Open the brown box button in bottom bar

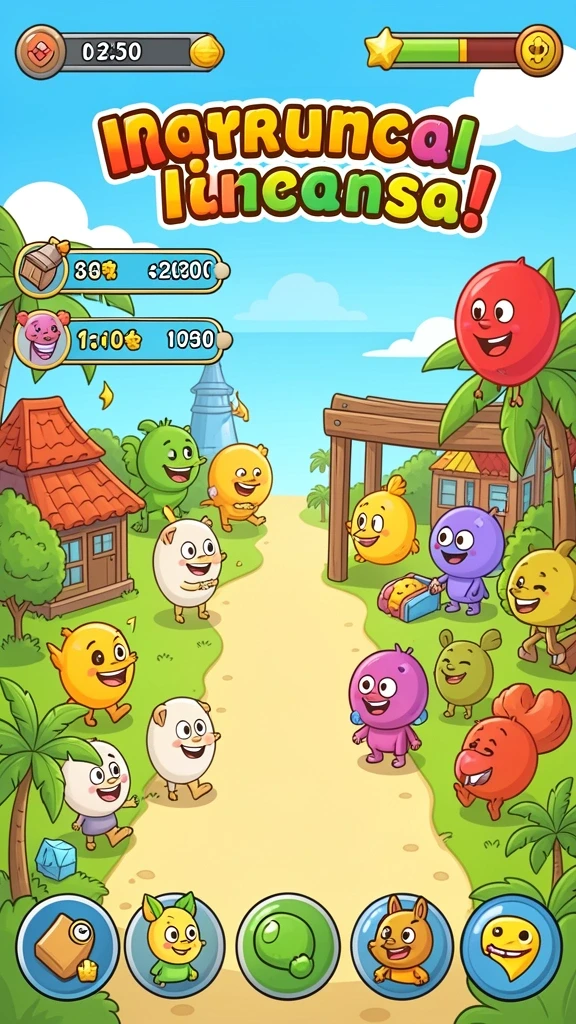pyautogui.click(x=67, y=946)
